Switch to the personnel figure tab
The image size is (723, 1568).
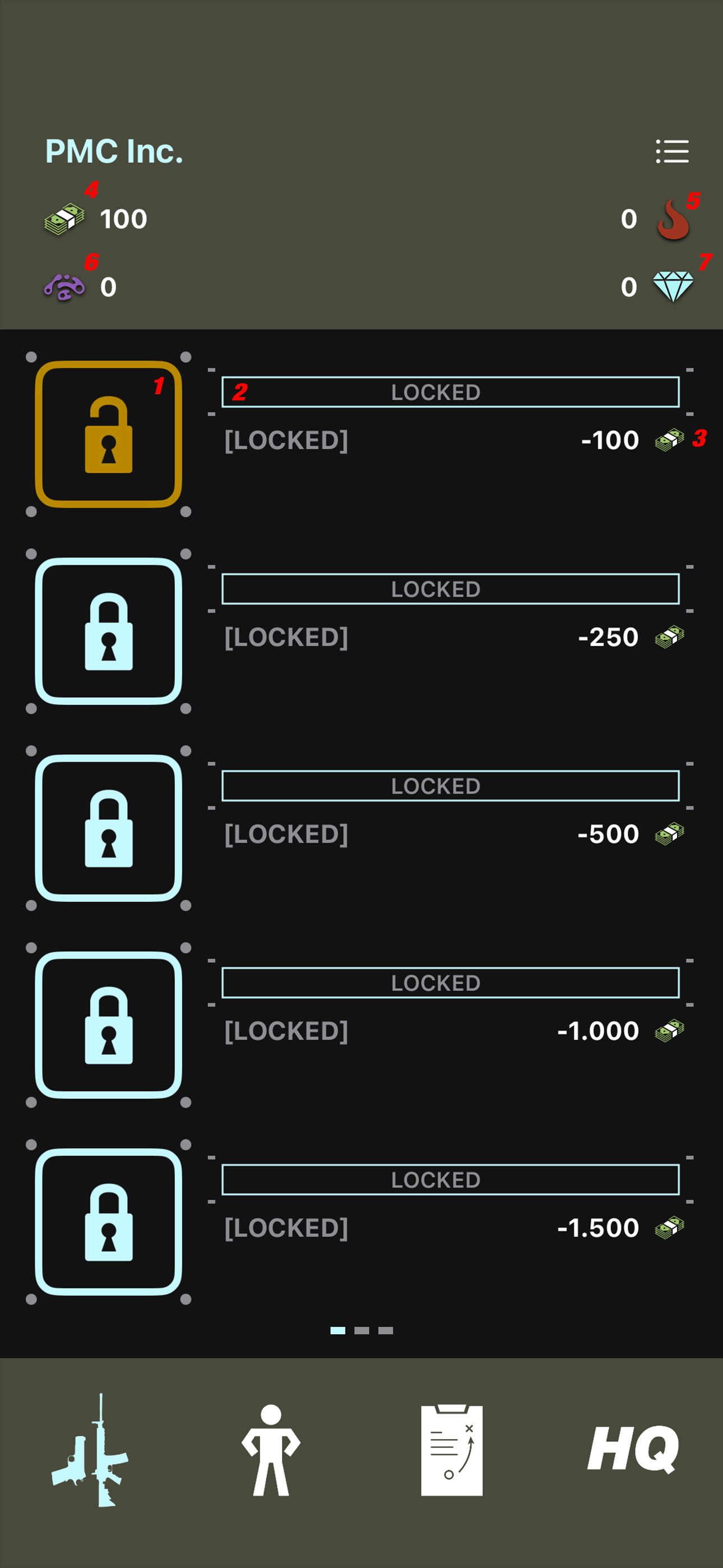271,1450
